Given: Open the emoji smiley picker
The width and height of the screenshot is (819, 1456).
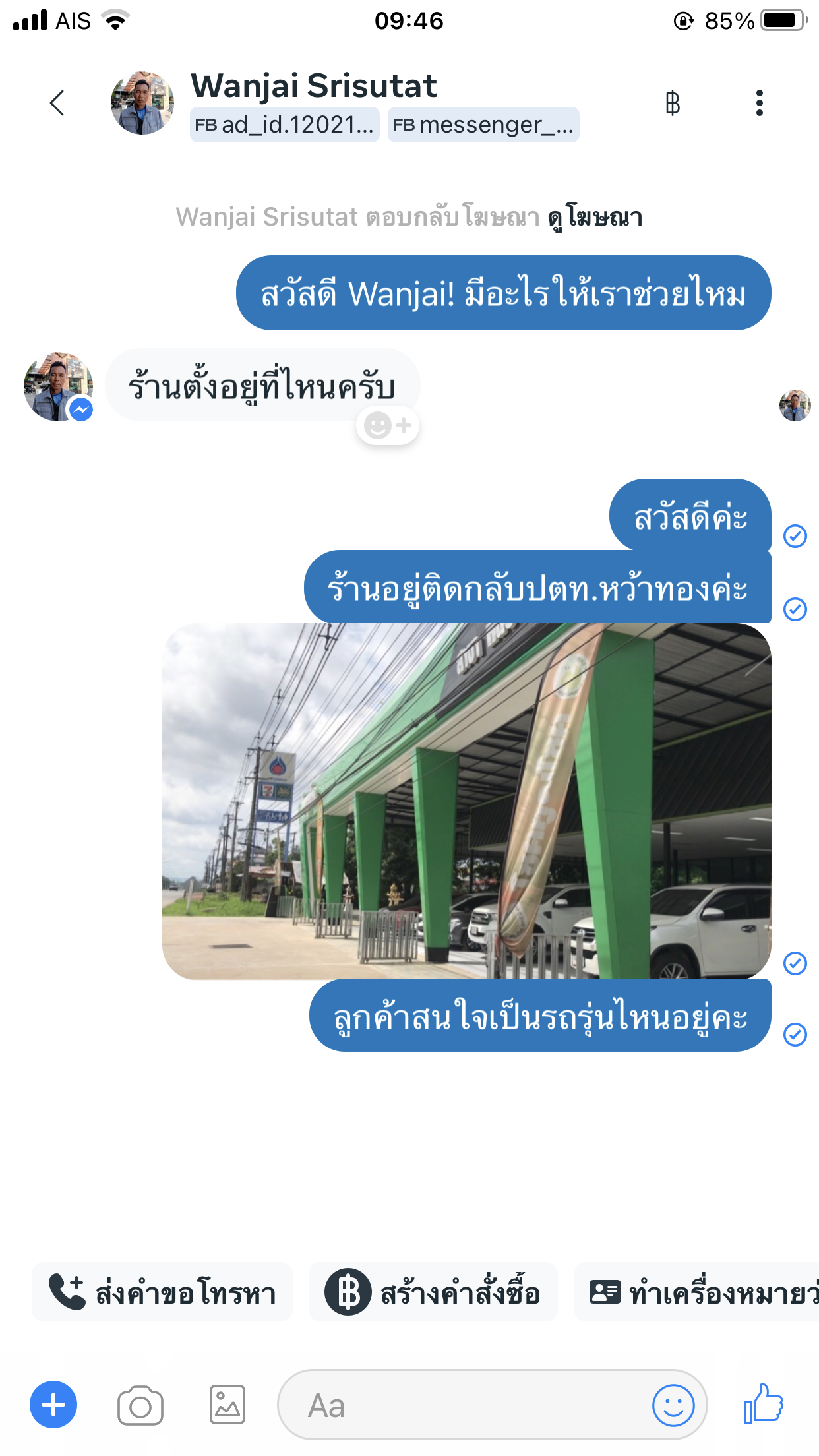Looking at the screenshot, I should pos(673,1405).
